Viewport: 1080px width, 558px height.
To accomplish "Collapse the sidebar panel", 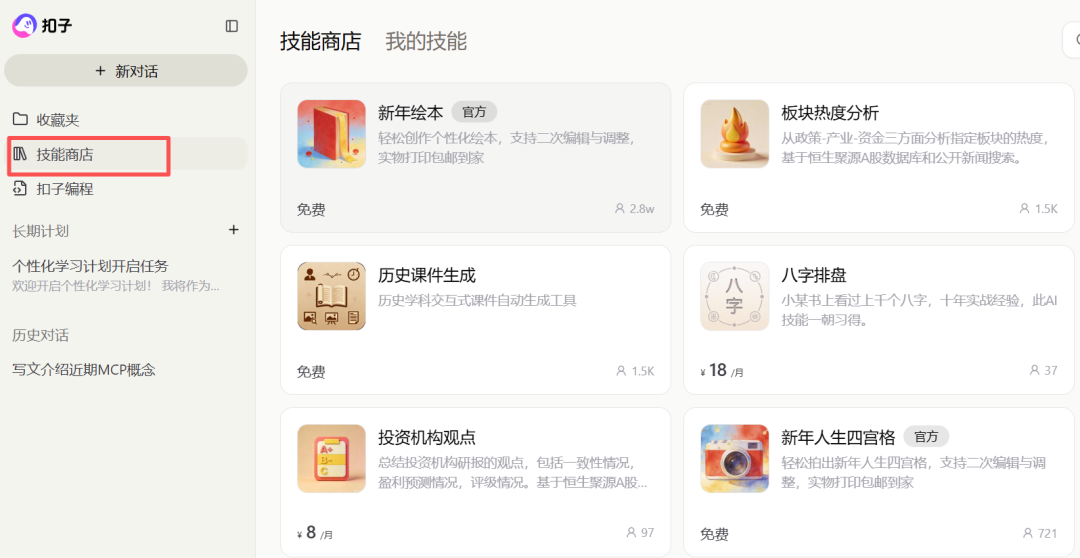I will point(232,26).
